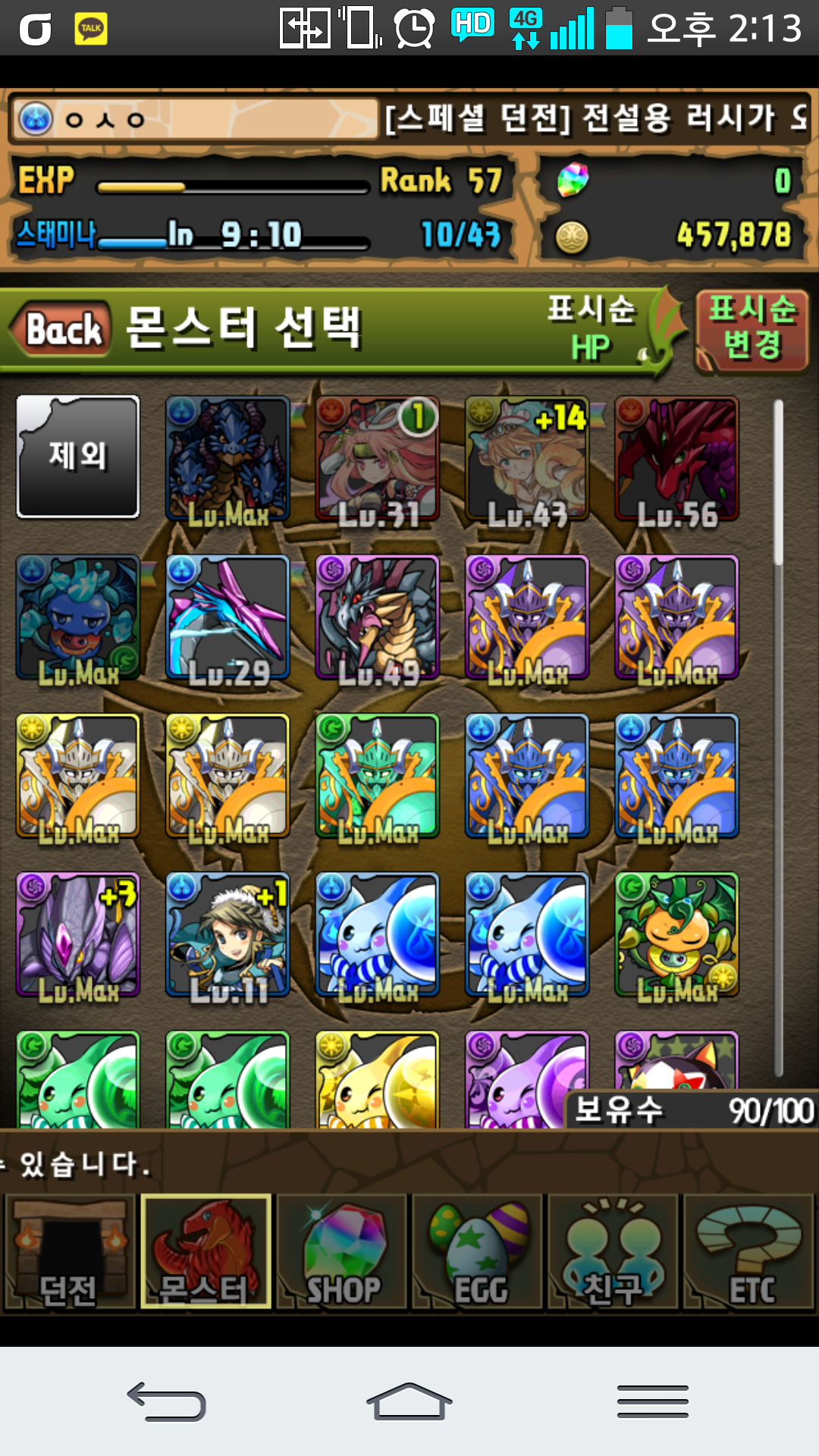819x1456 pixels.
Task: Select the orange fruit plant monster
Action: pyautogui.click(x=676, y=934)
